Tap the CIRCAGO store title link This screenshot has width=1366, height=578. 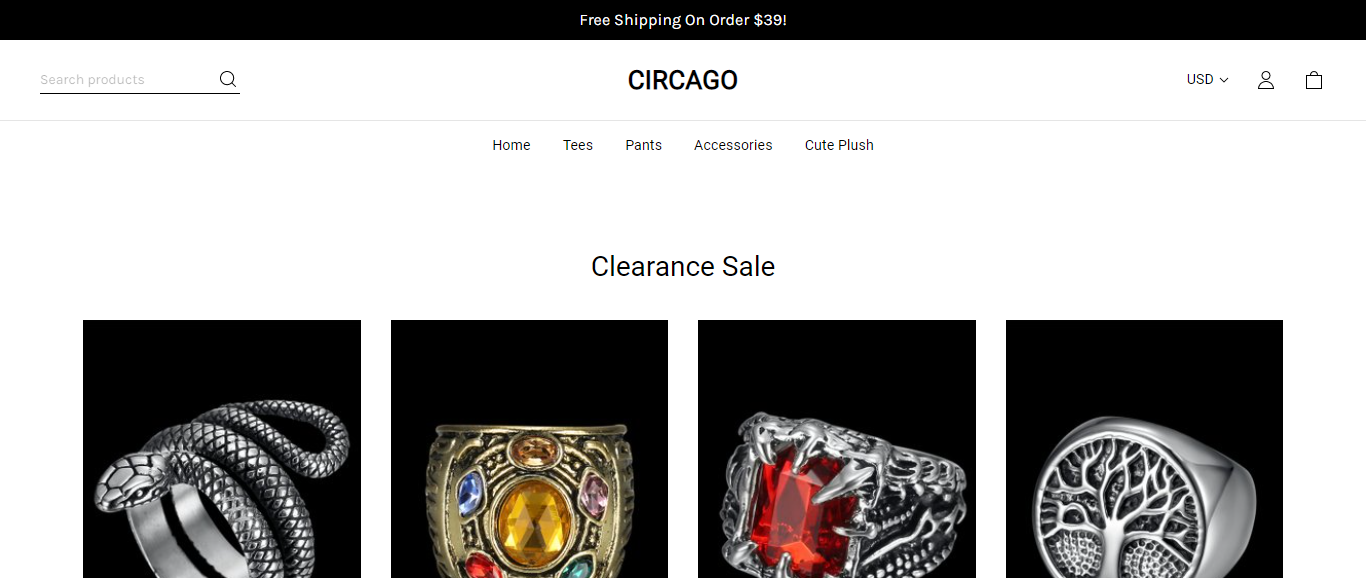(x=682, y=80)
